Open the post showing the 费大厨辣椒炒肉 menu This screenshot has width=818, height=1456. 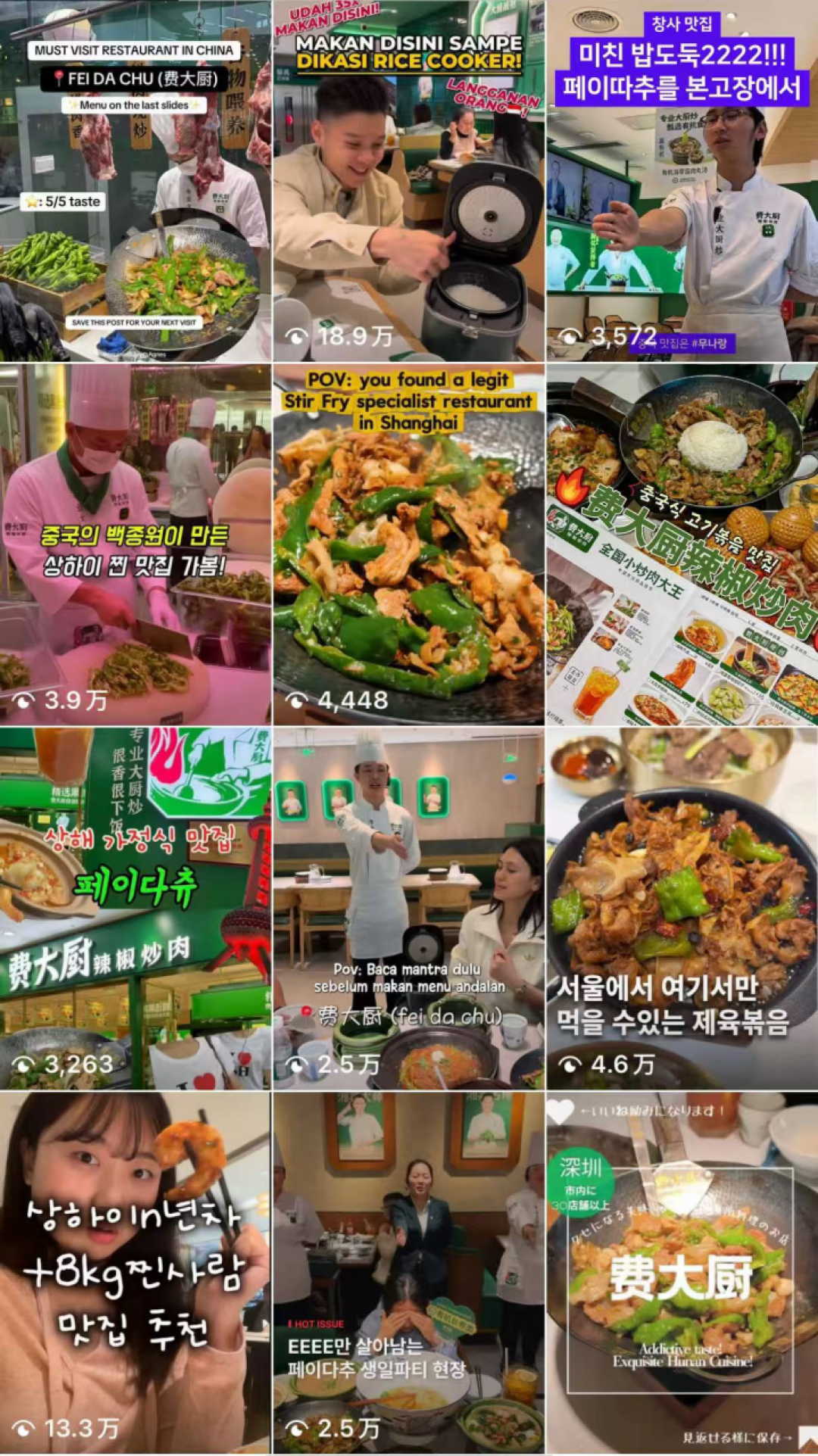[x=682, y=544]
